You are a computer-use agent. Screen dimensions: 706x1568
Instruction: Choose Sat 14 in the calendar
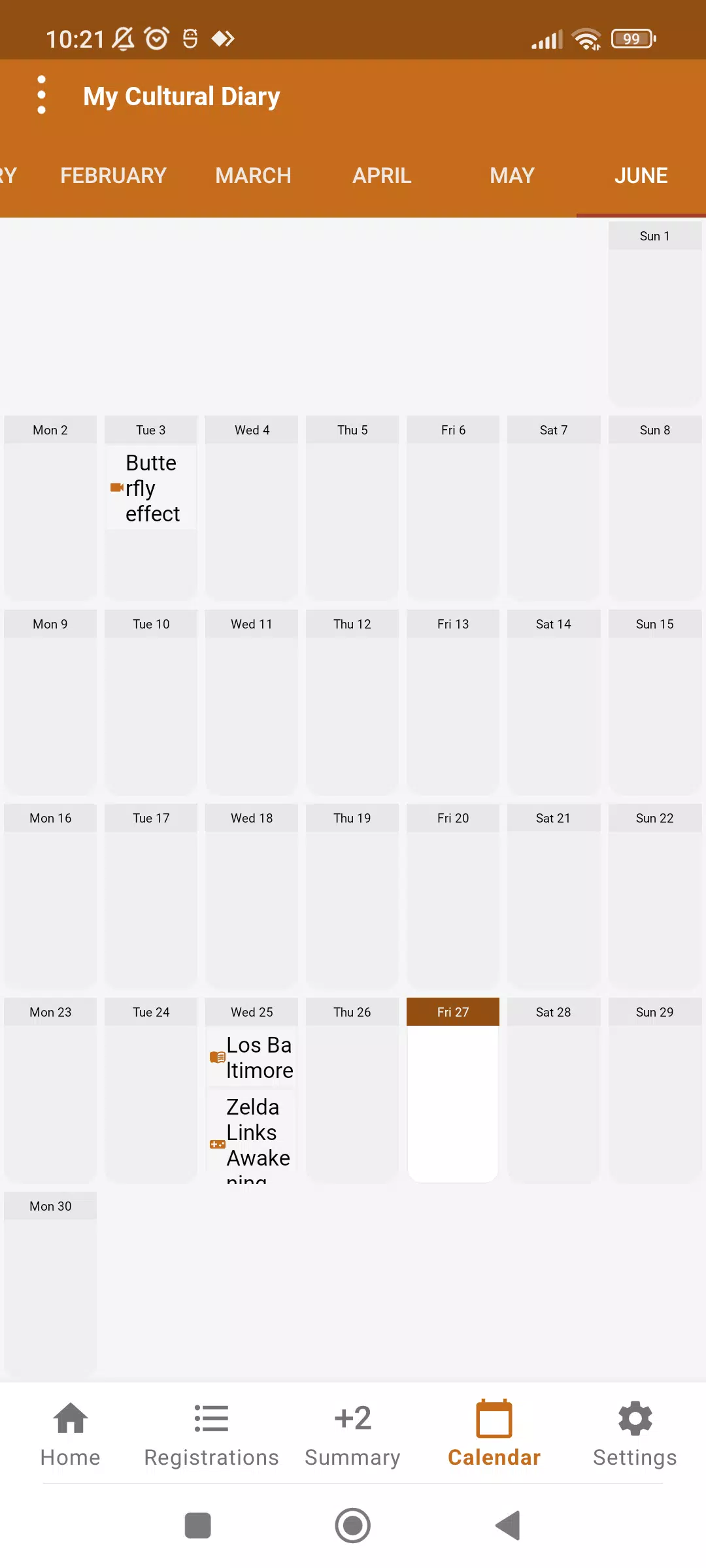[554, 702]
